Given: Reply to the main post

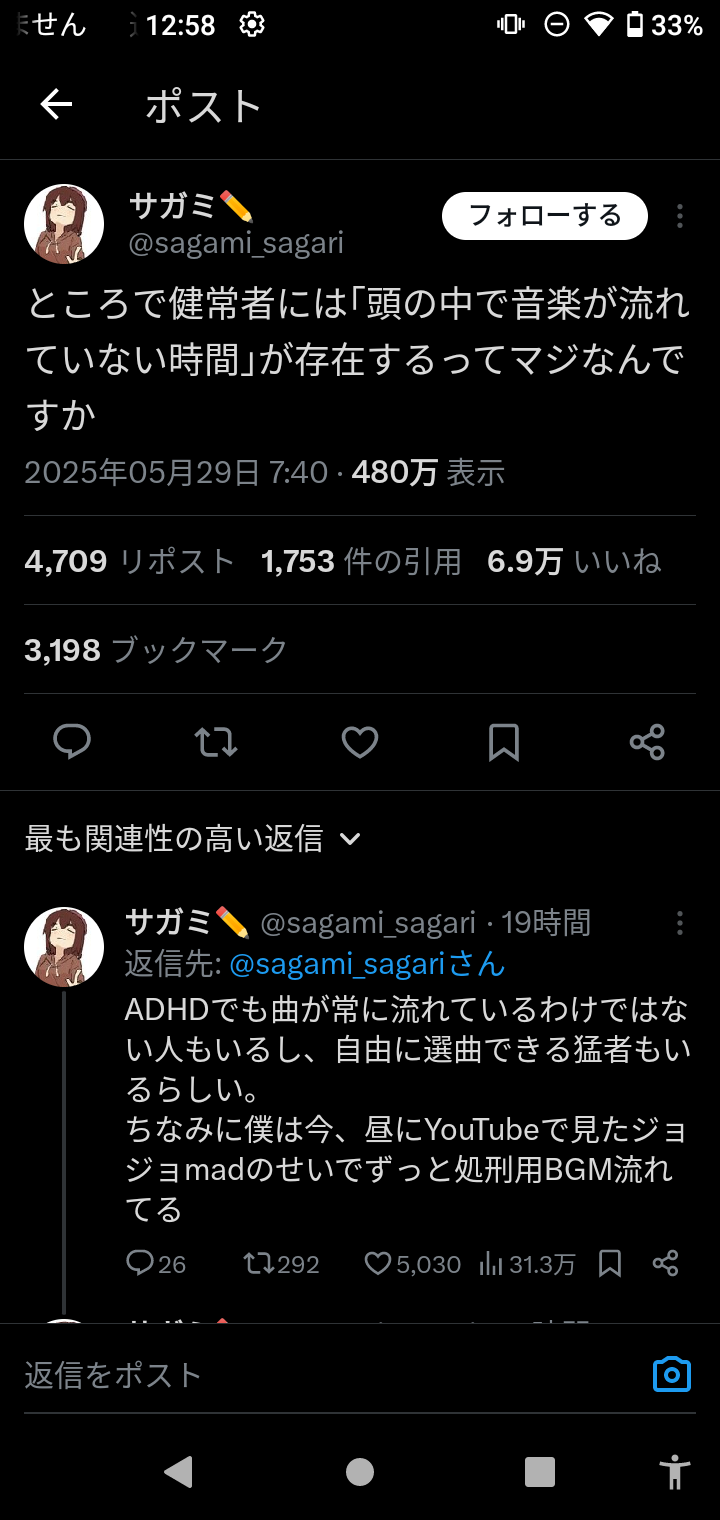Looking at the screenshot, I should coord(72,742).
